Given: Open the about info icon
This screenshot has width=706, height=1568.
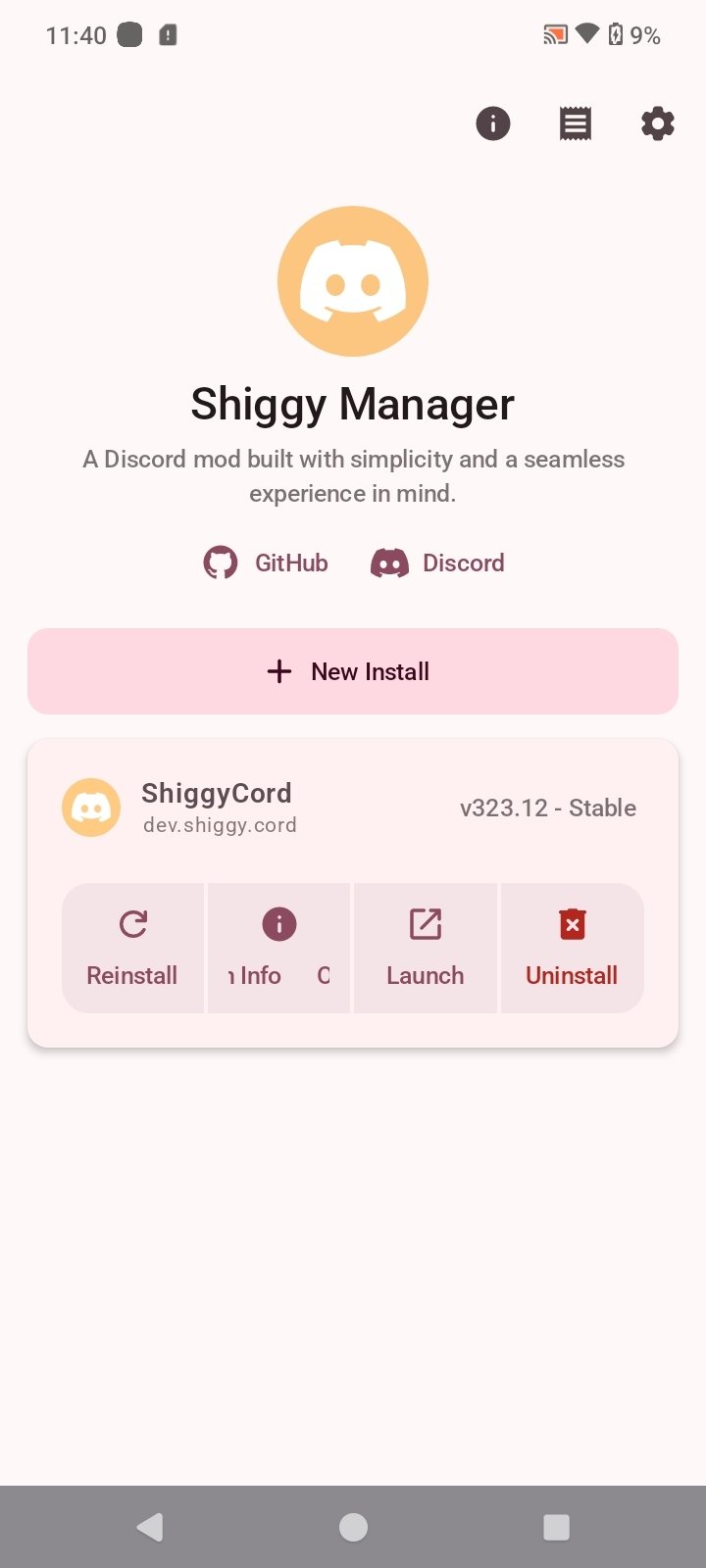Looking at the screenshot, I should pyautogui.click(x=493, y=123).
